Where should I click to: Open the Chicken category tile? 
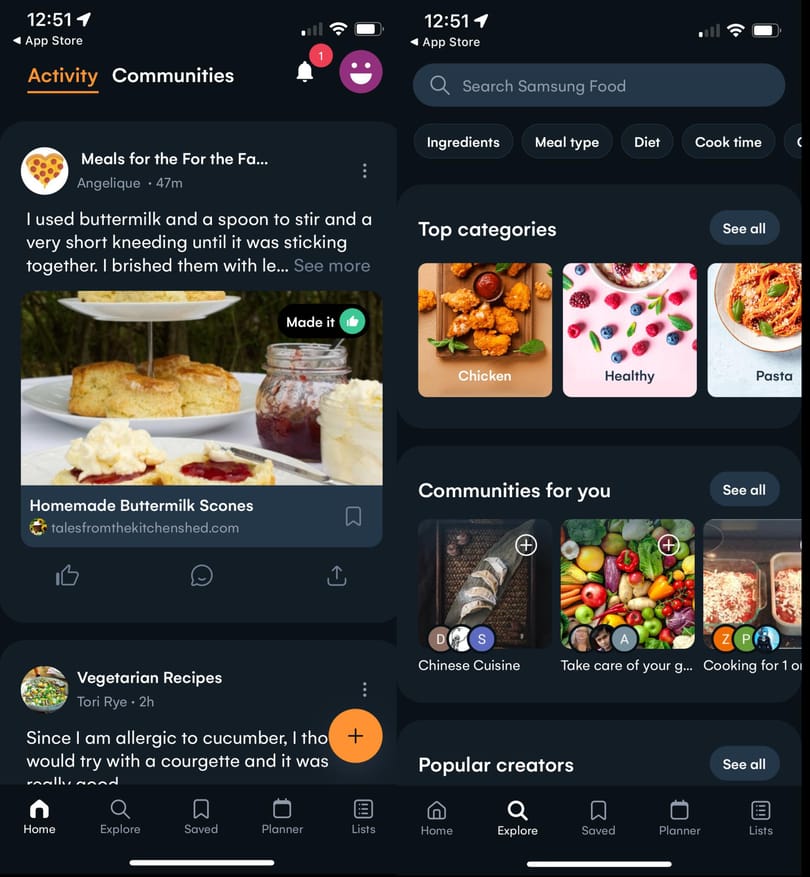pyautogui.click(x=485, y=330)
